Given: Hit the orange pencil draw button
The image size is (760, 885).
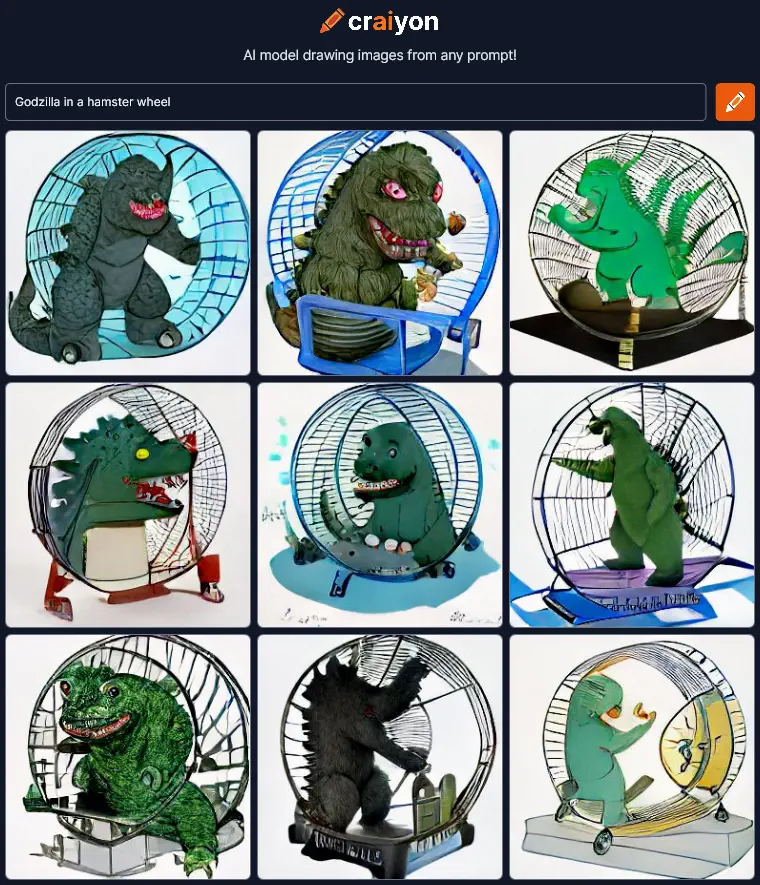Looking at the screenshot, I should tap(735, 102).
